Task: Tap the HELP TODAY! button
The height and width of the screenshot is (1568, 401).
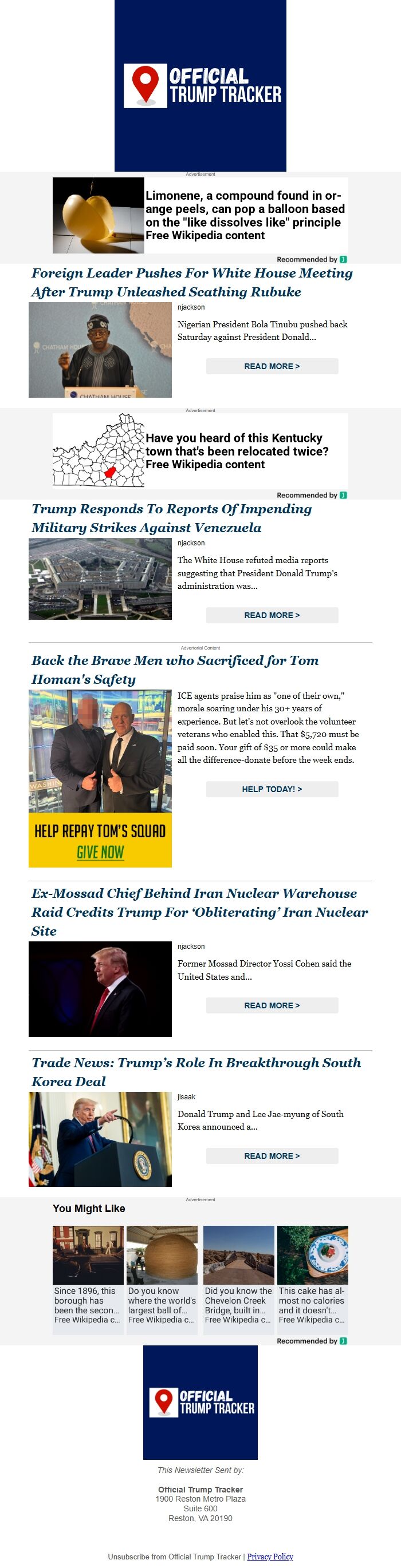Action: pos(272,789)
